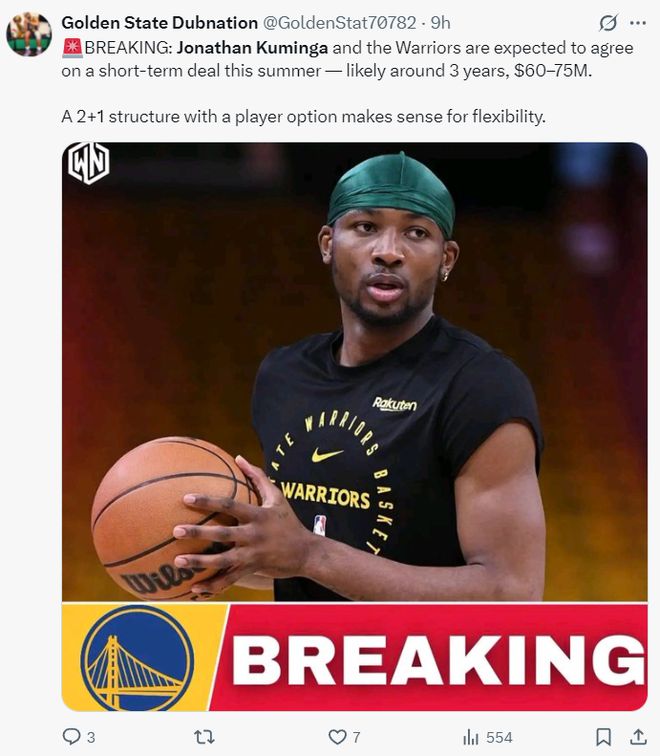Screen dimensions: 660x756
Task: View the post's analytics
Action: coord(471,737)
